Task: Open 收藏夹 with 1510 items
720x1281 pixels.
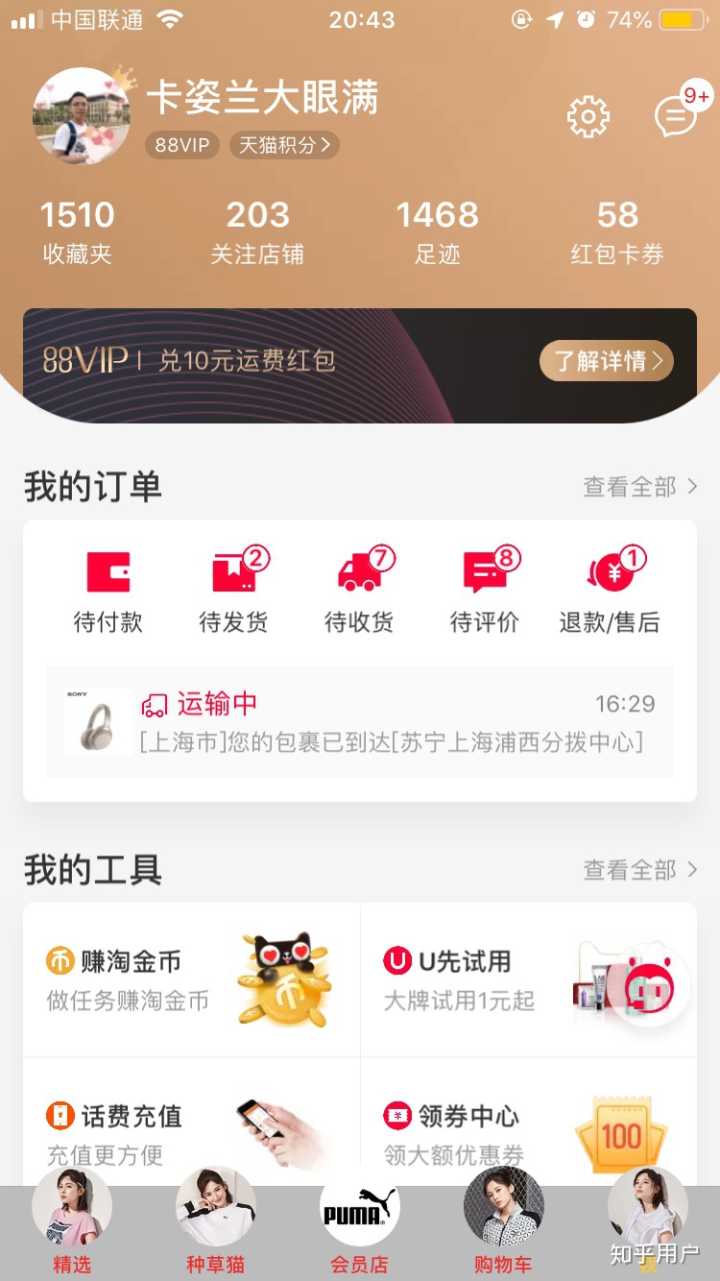Action: 77,232
